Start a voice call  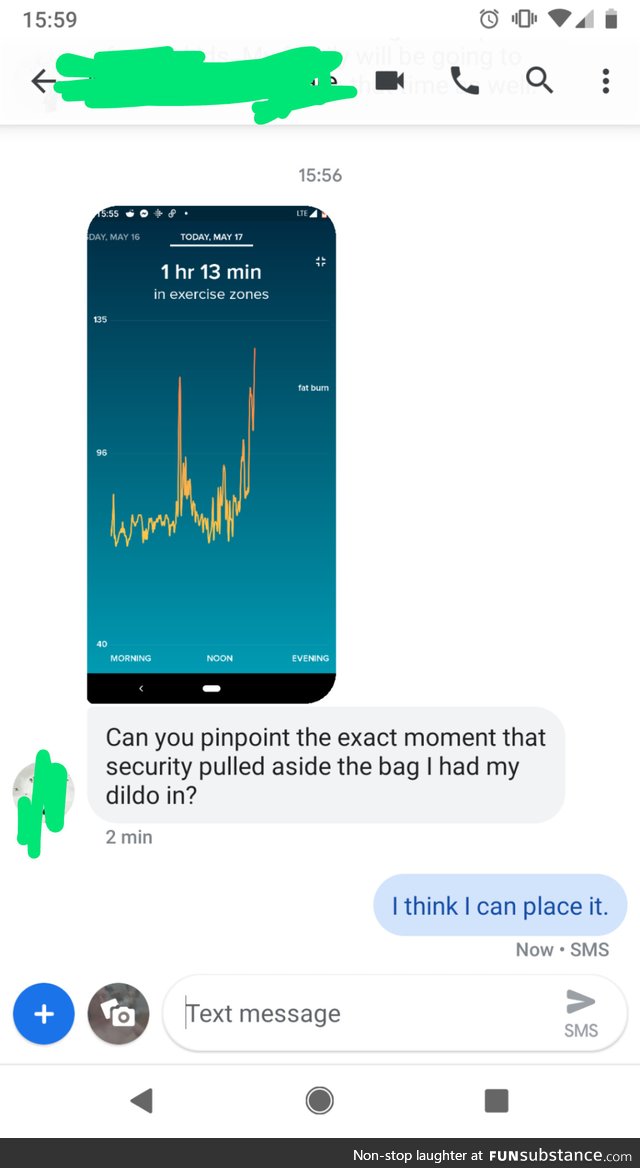pyautogui.click(x=465, y=81)
